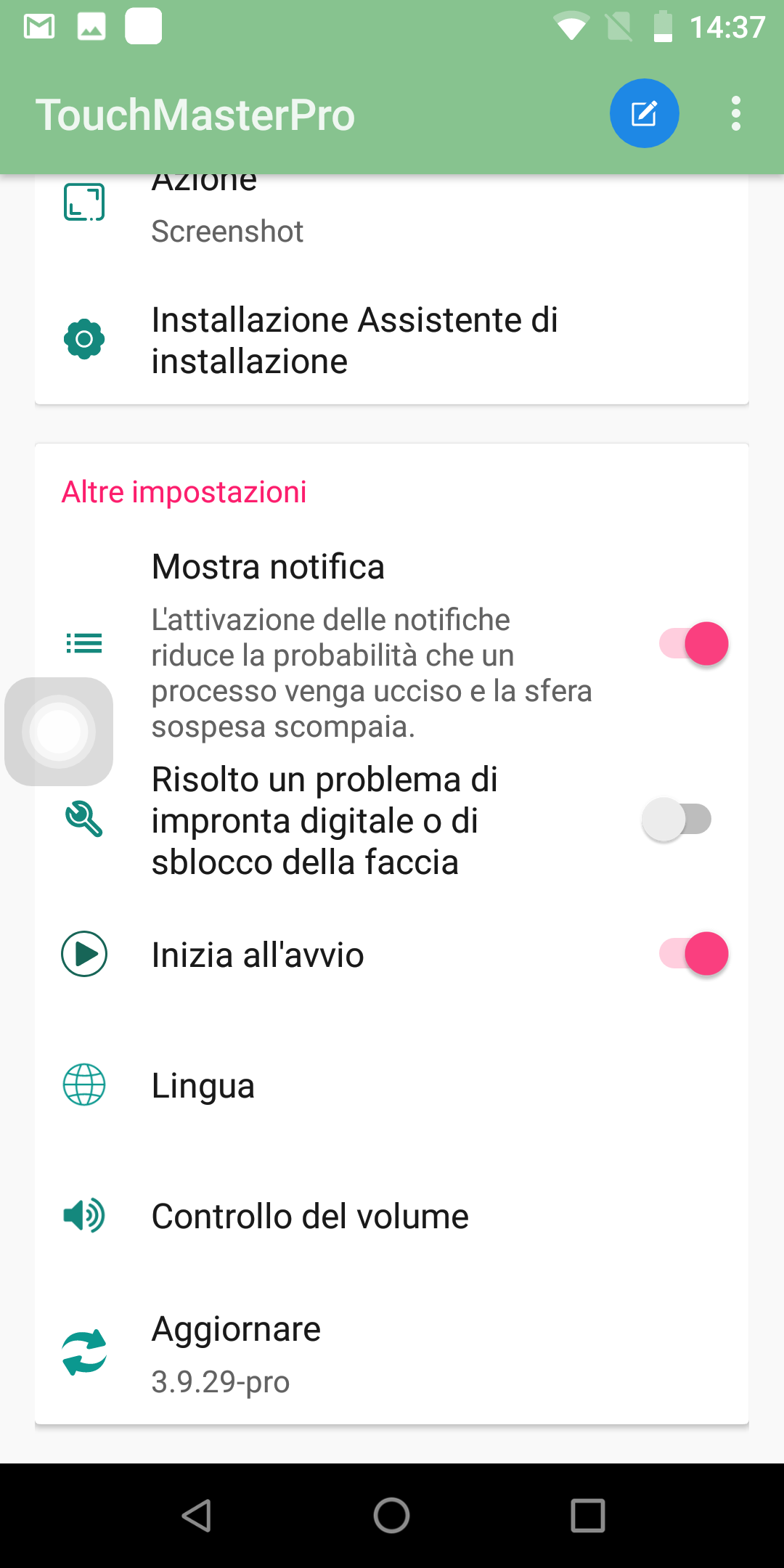
Task: Tap the blue edit pencil button
Action: click(x=644, y=113)
